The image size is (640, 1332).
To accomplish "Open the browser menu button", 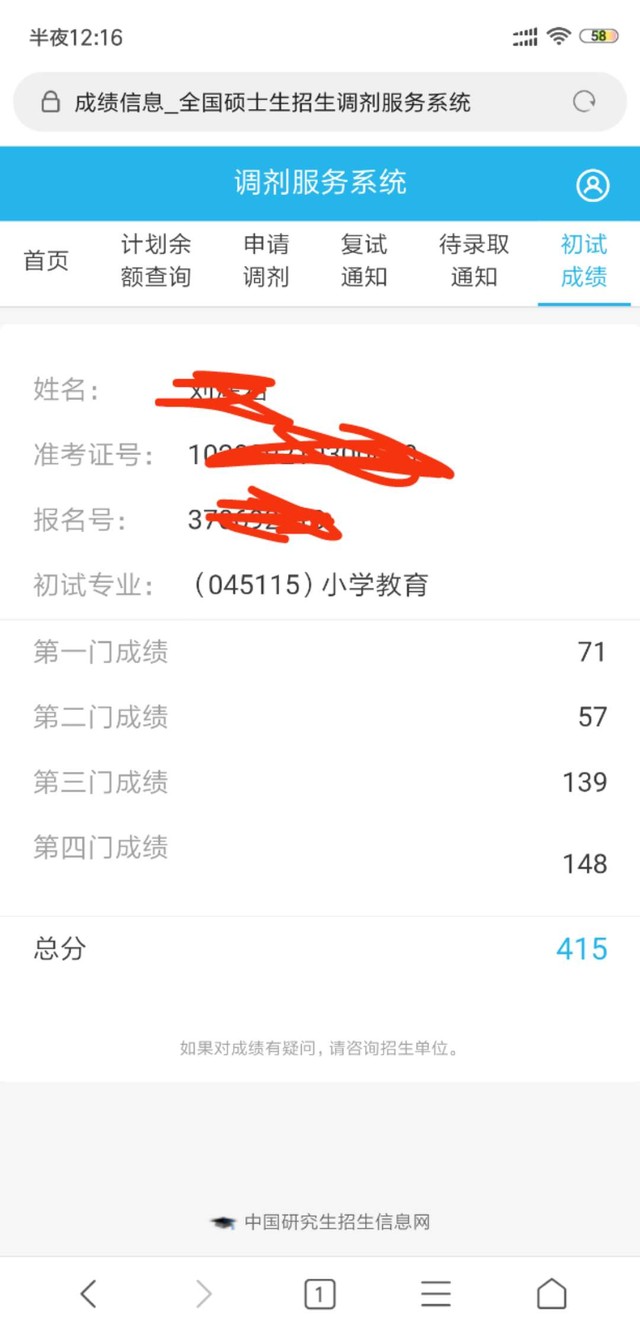I will 436,1294.
